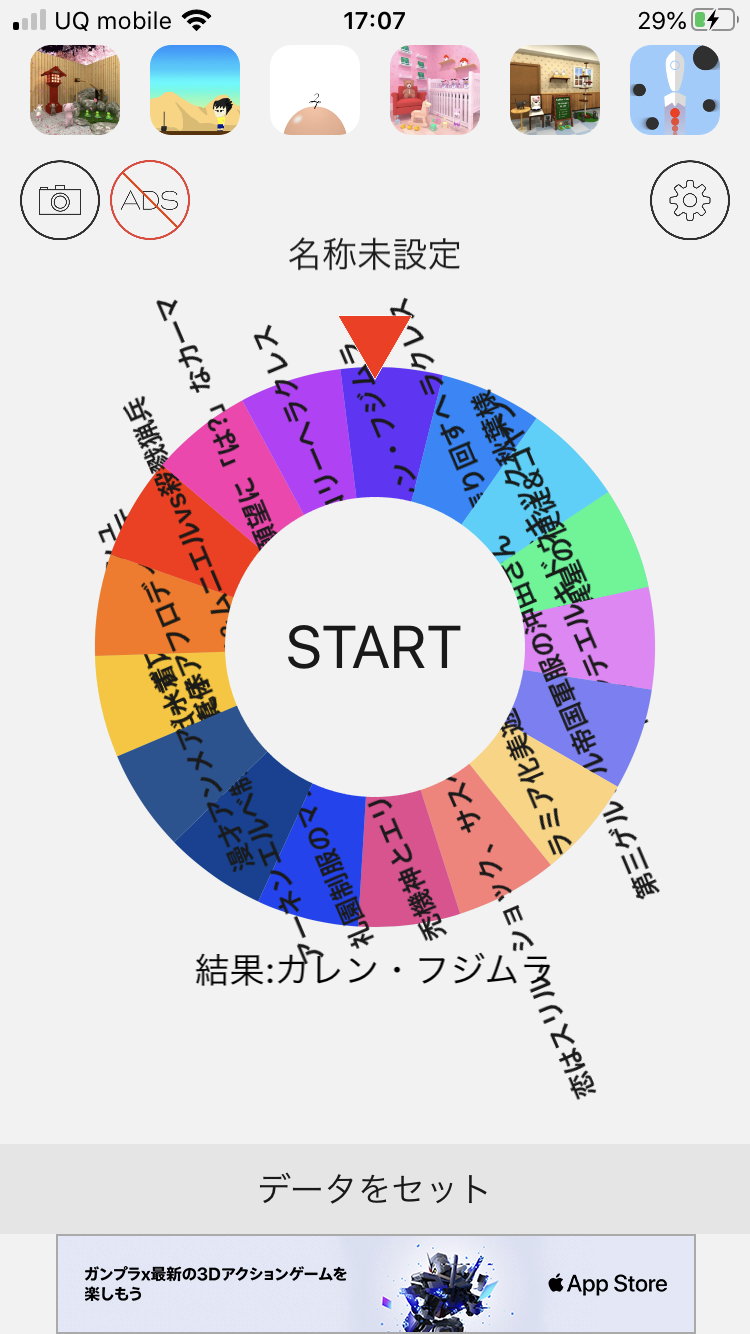This screenshot has height=1334, width=750.
Task: Tap the remove ADS icon
Action: click(150, 200)
